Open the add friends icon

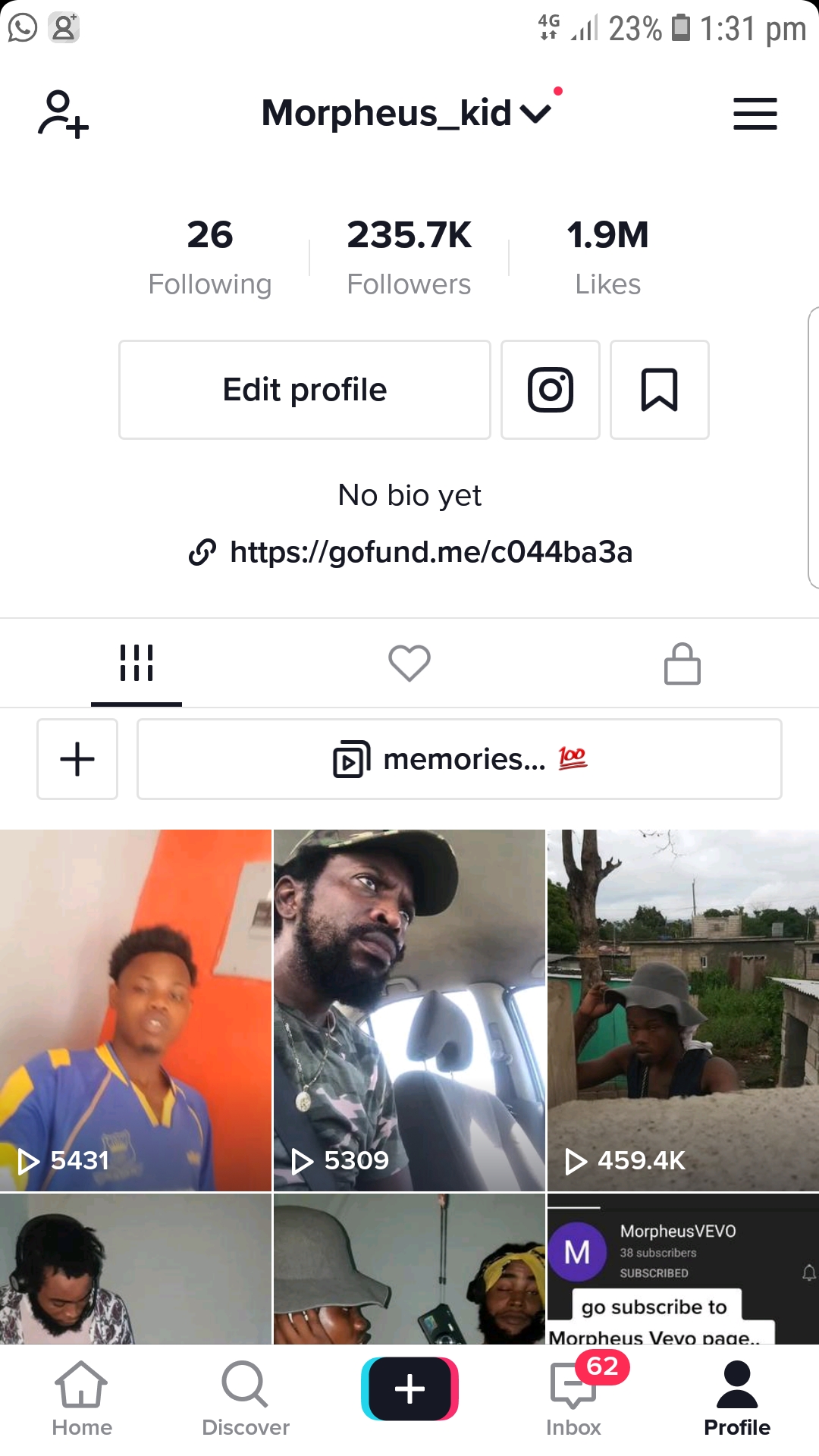64,115
